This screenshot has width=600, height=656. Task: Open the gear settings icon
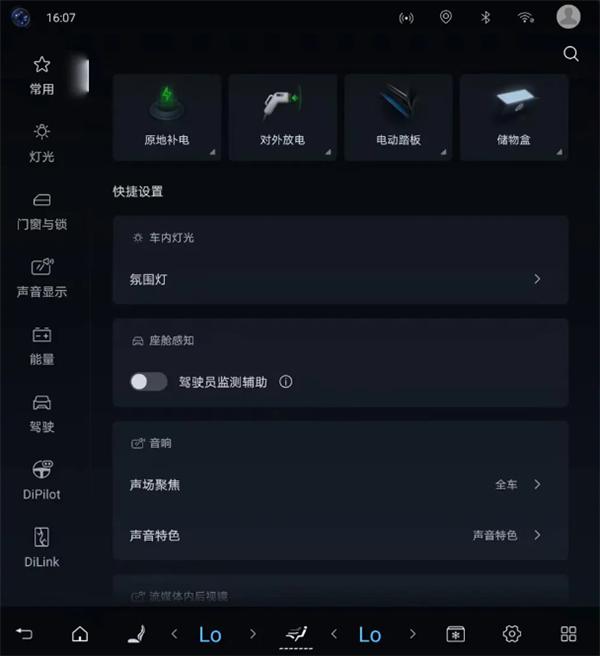(512, 634)
